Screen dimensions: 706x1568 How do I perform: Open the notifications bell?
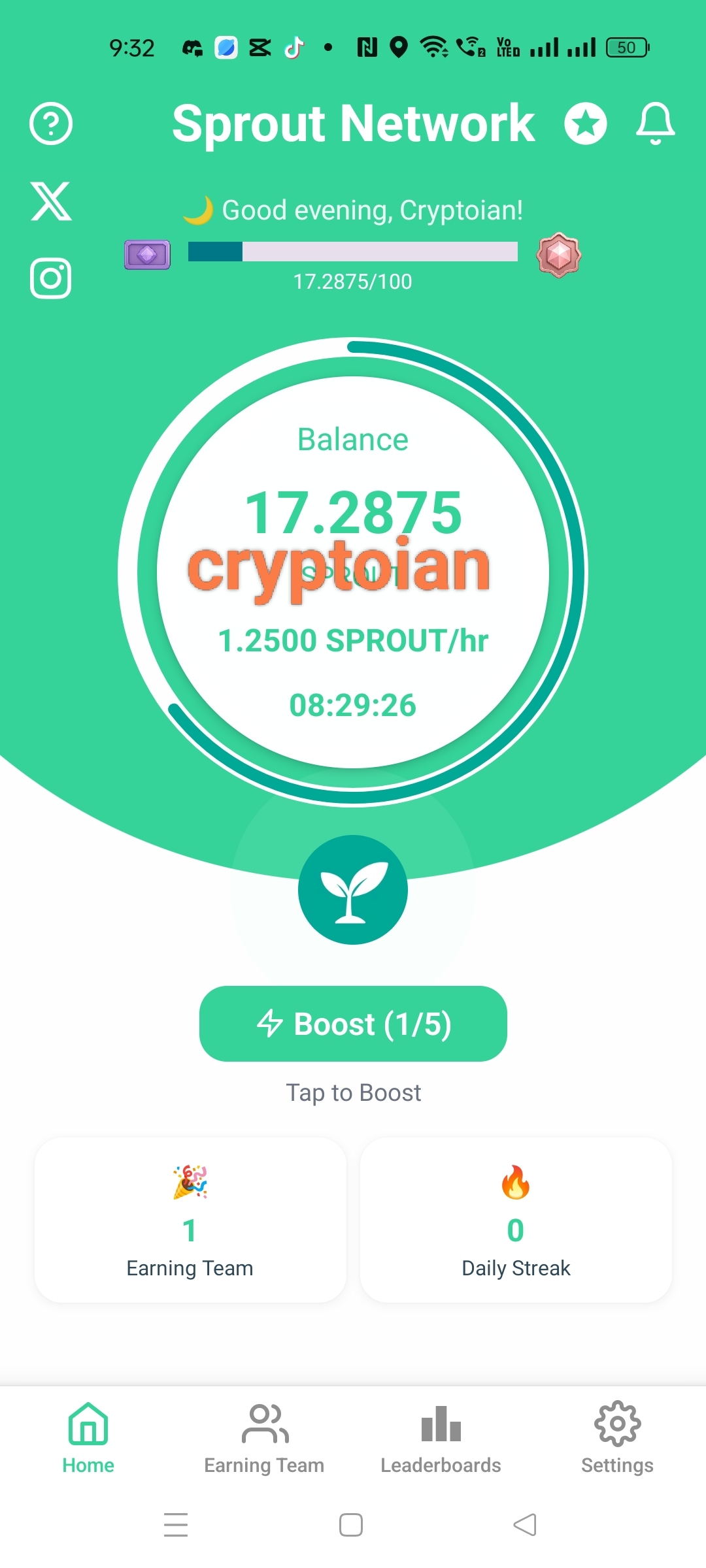[655, 123]
